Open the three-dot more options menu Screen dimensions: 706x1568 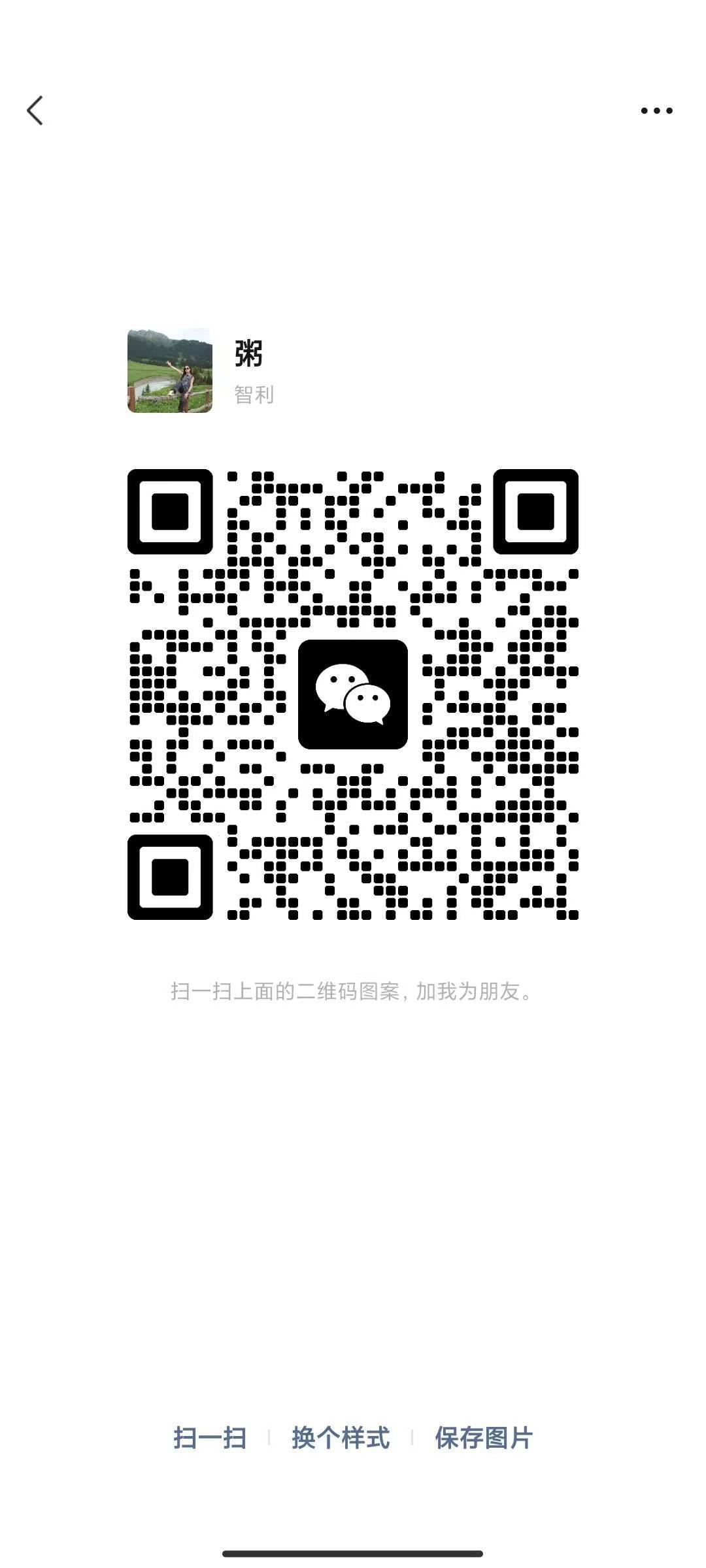(656, 111)
